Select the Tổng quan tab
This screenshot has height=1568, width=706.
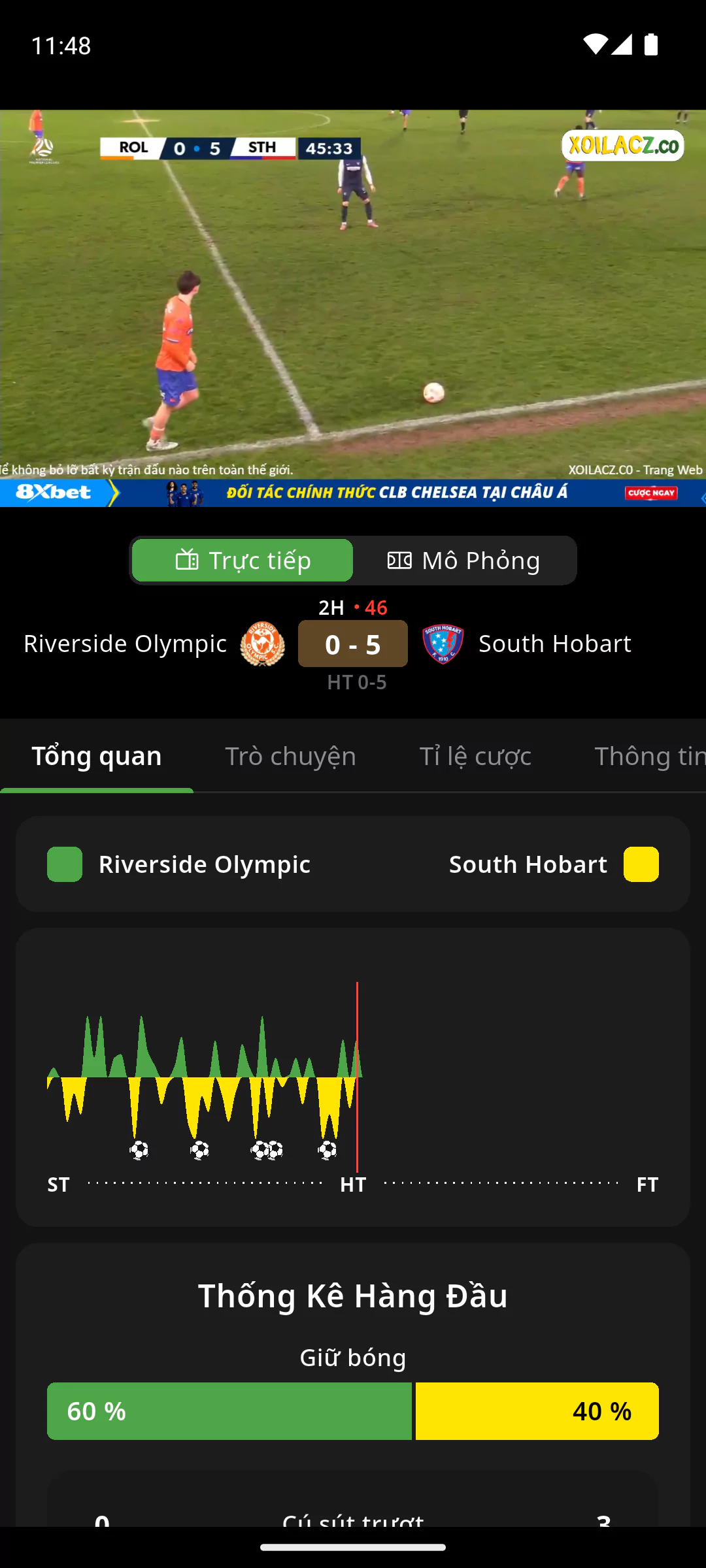click(x=97, y=756)
